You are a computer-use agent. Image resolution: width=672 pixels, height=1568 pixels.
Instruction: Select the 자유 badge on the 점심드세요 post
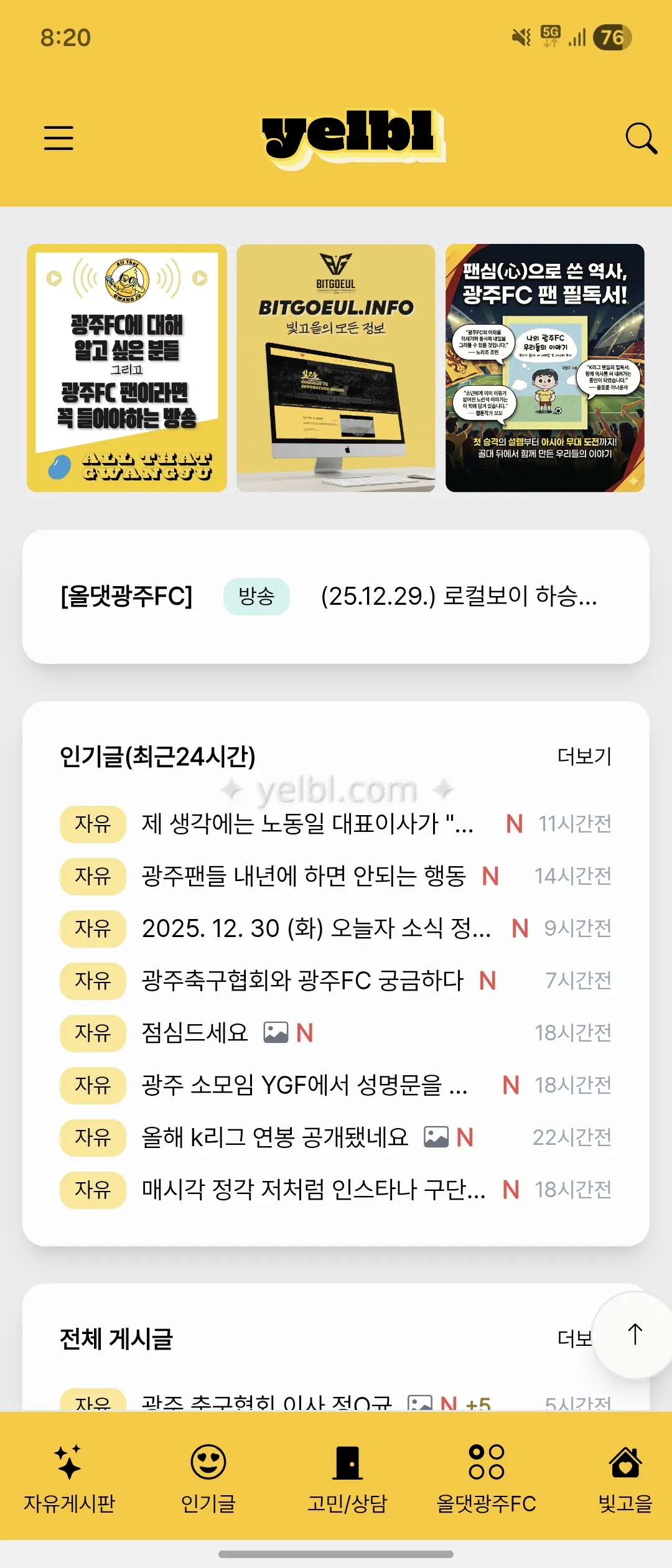[92, 1032]
